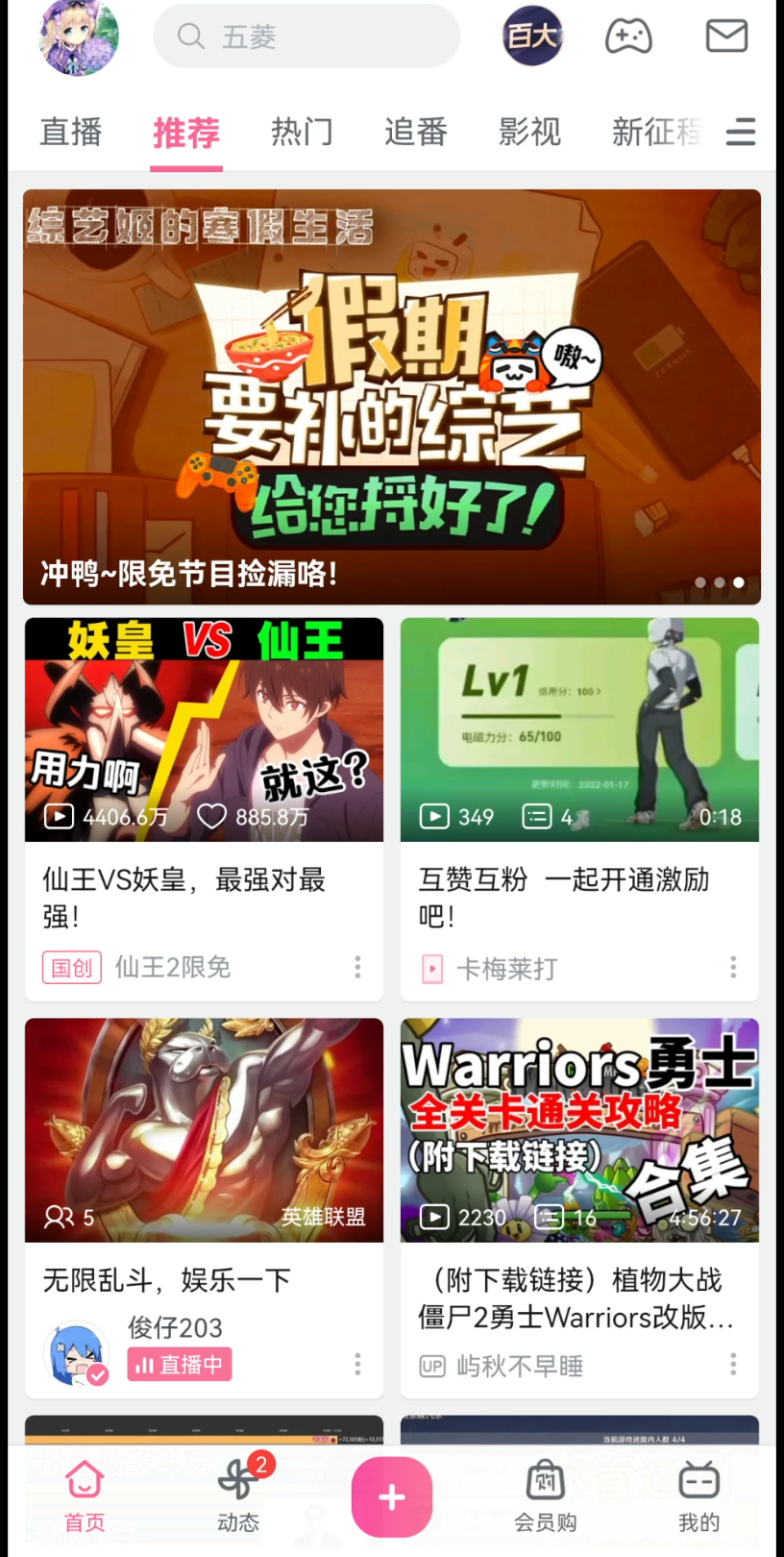
Task: Open the messages envelope icon
Action: [x=726, y=37]
